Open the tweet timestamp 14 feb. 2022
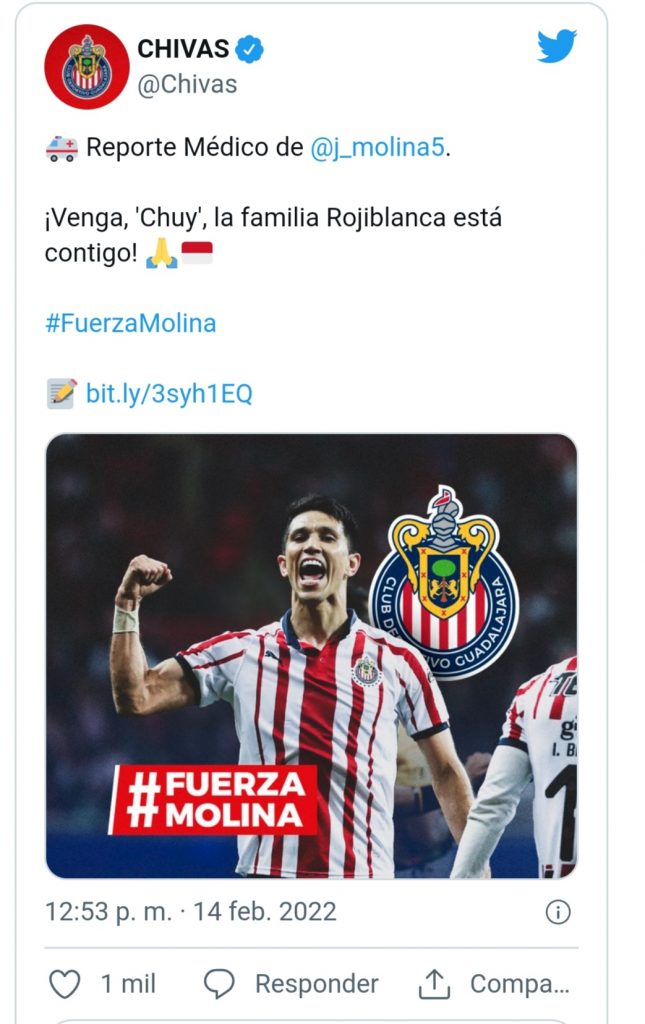 pos(190,912)
